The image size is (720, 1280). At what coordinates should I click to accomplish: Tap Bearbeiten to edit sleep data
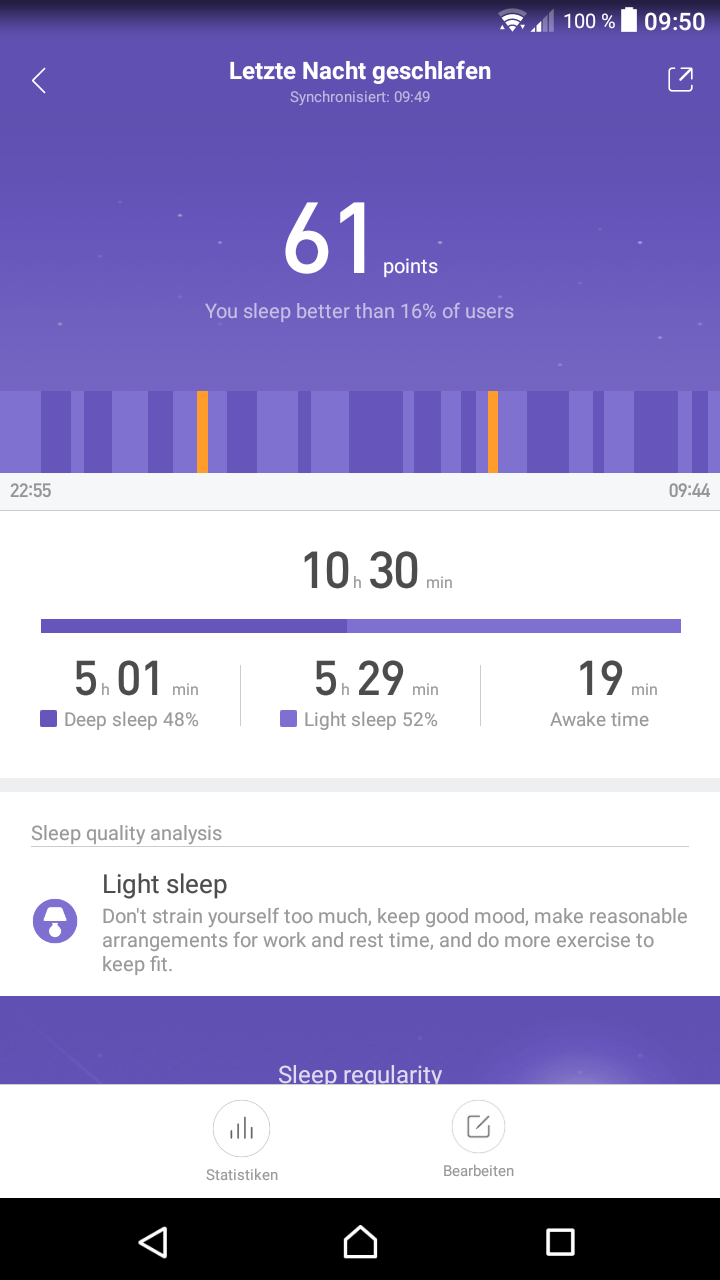pos(478,1128)
